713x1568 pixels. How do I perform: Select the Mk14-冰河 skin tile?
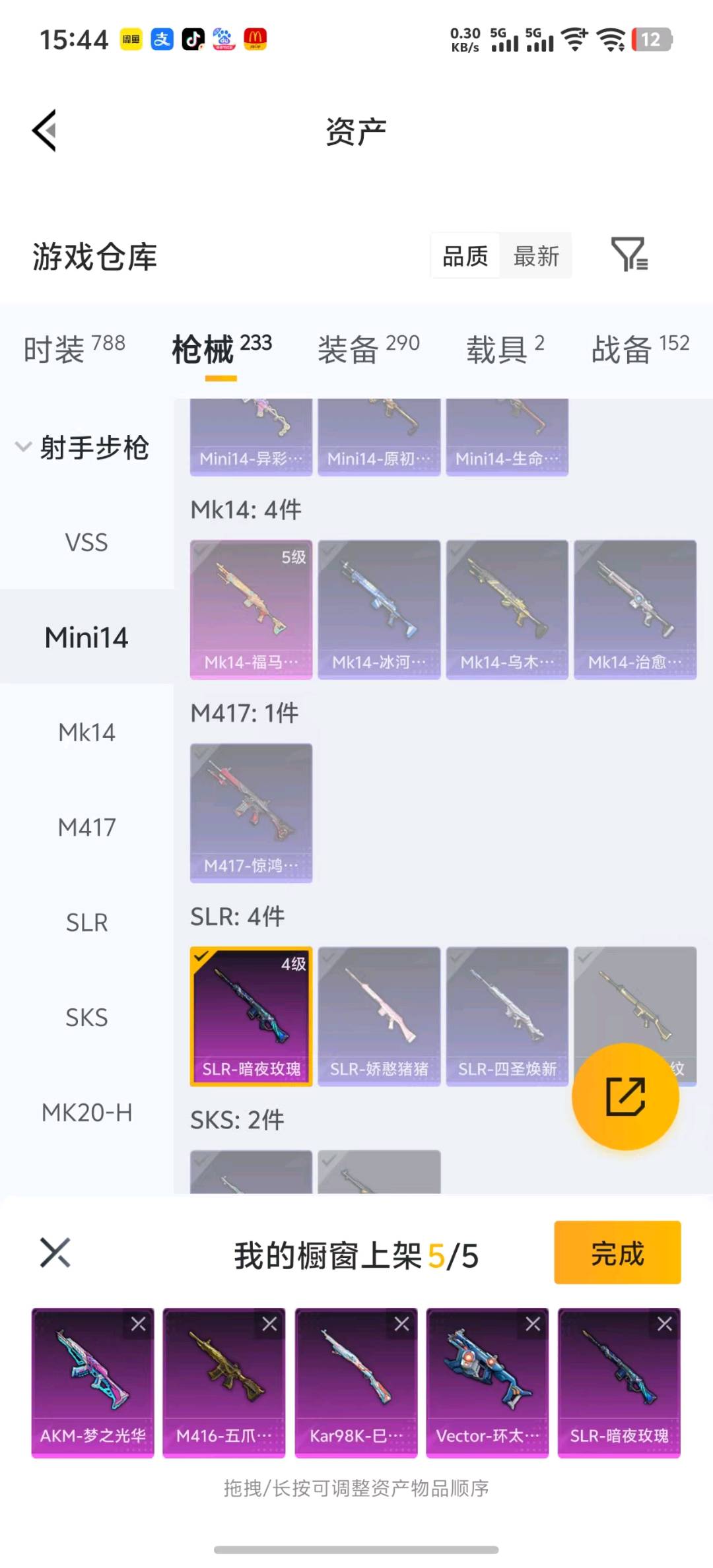379,609
